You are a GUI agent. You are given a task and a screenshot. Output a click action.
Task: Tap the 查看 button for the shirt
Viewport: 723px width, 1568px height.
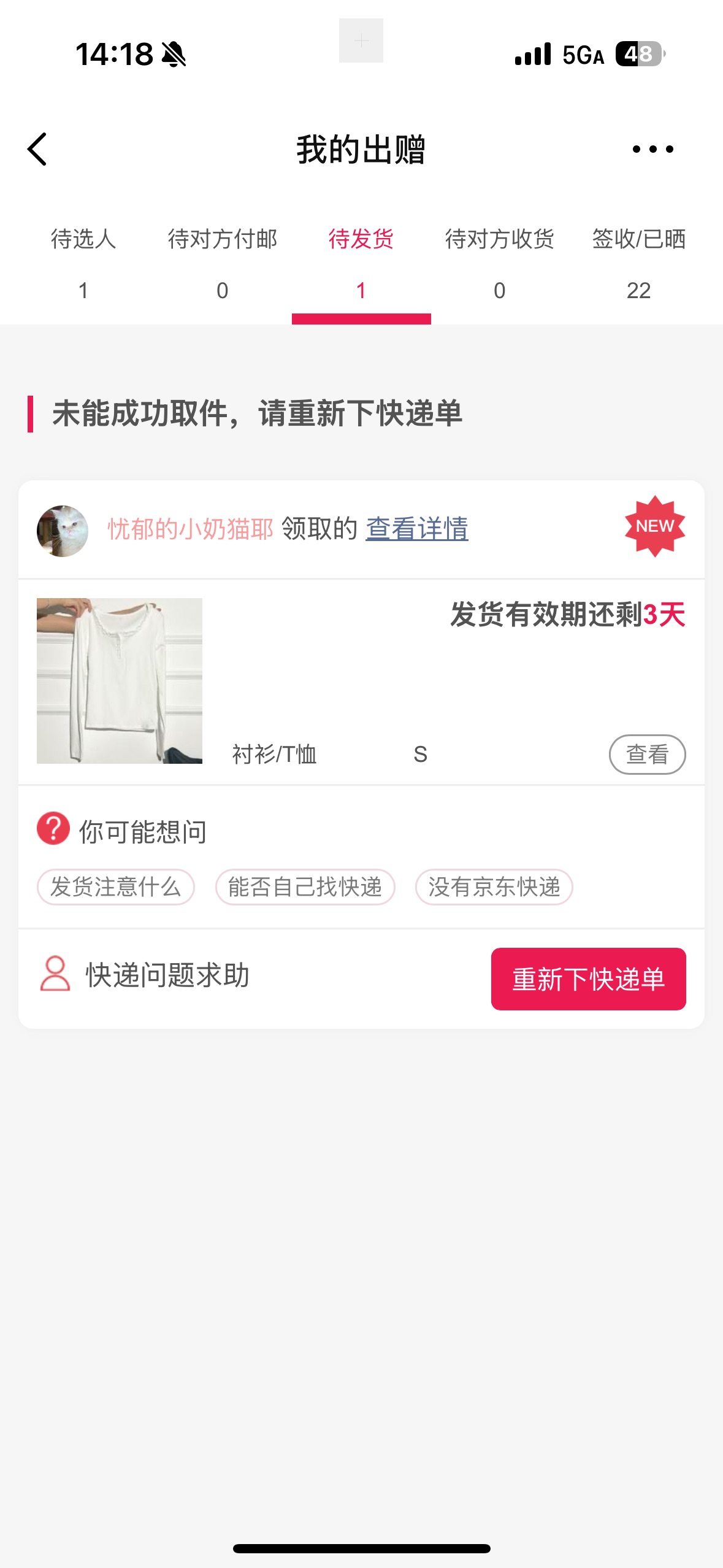click(x=647, y=754)
